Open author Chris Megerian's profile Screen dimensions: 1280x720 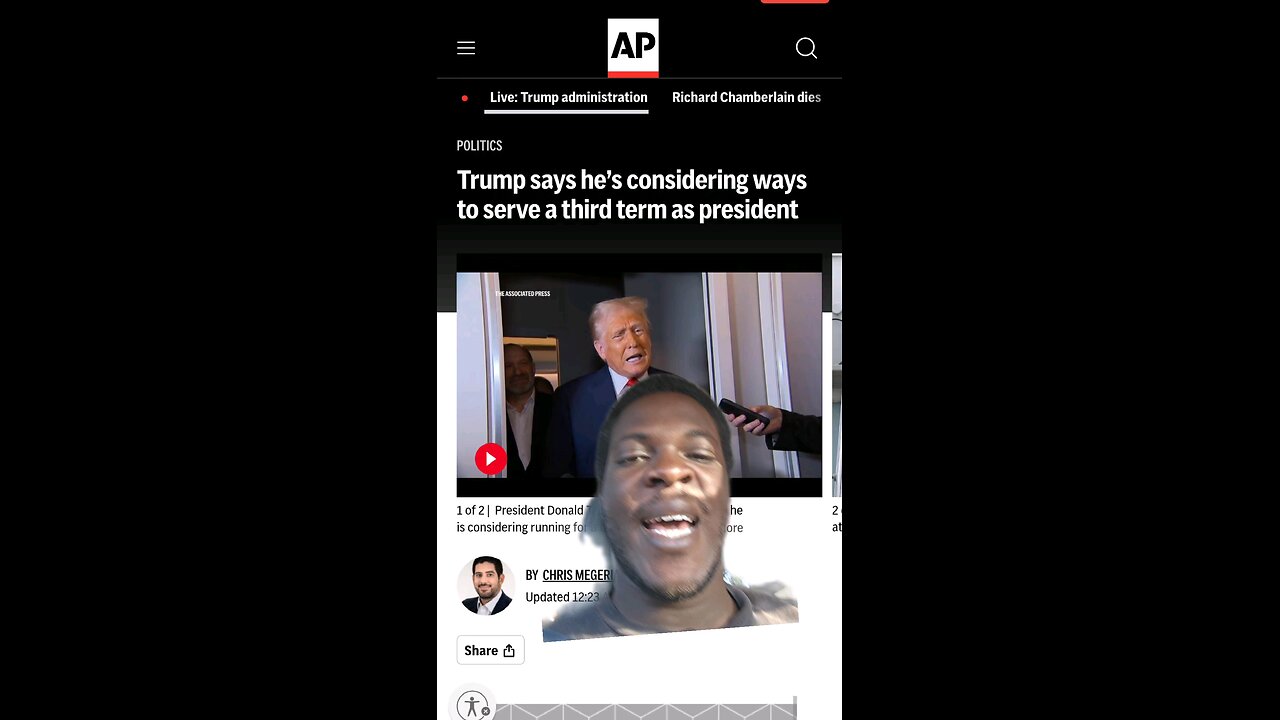(x=576, y=575)
